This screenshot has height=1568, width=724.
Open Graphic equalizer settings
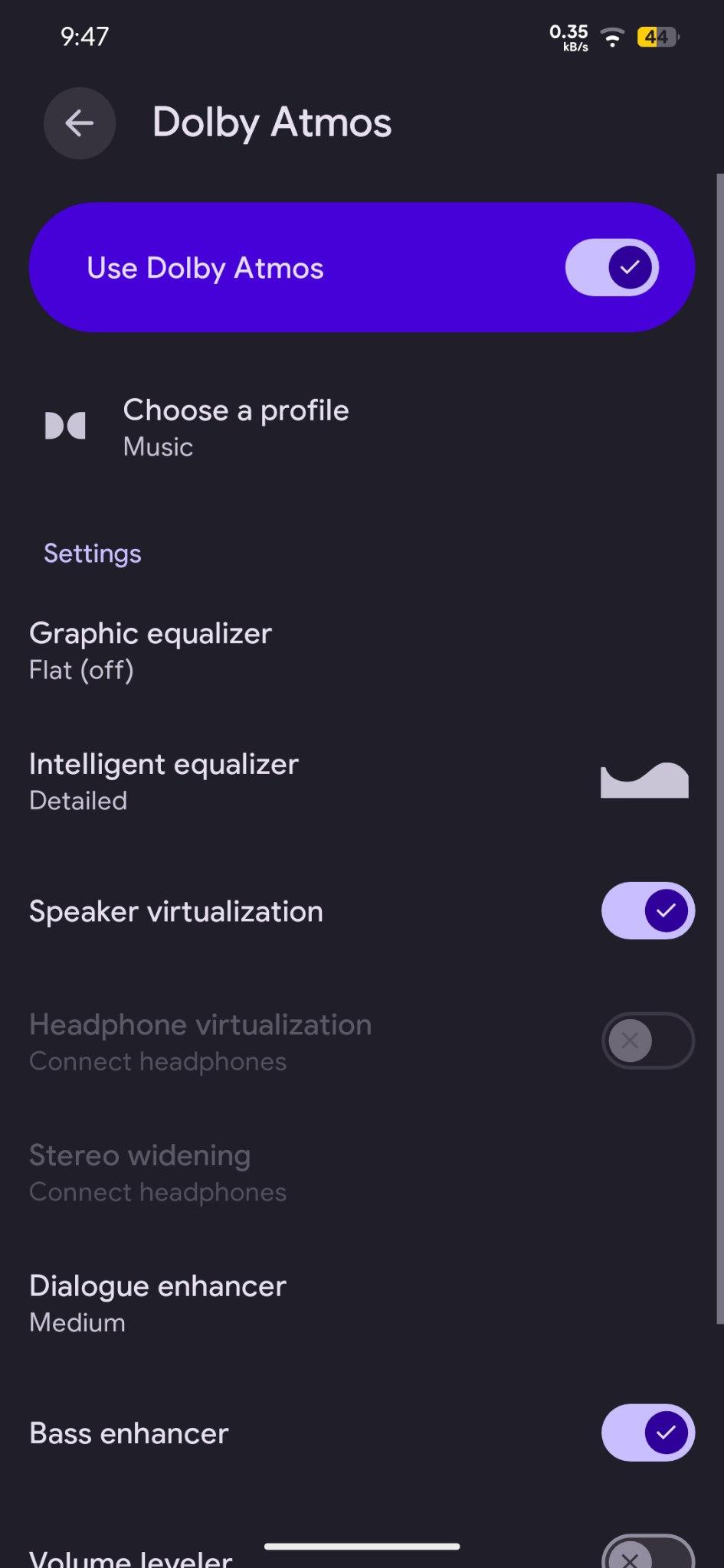(x=362, y=651)
